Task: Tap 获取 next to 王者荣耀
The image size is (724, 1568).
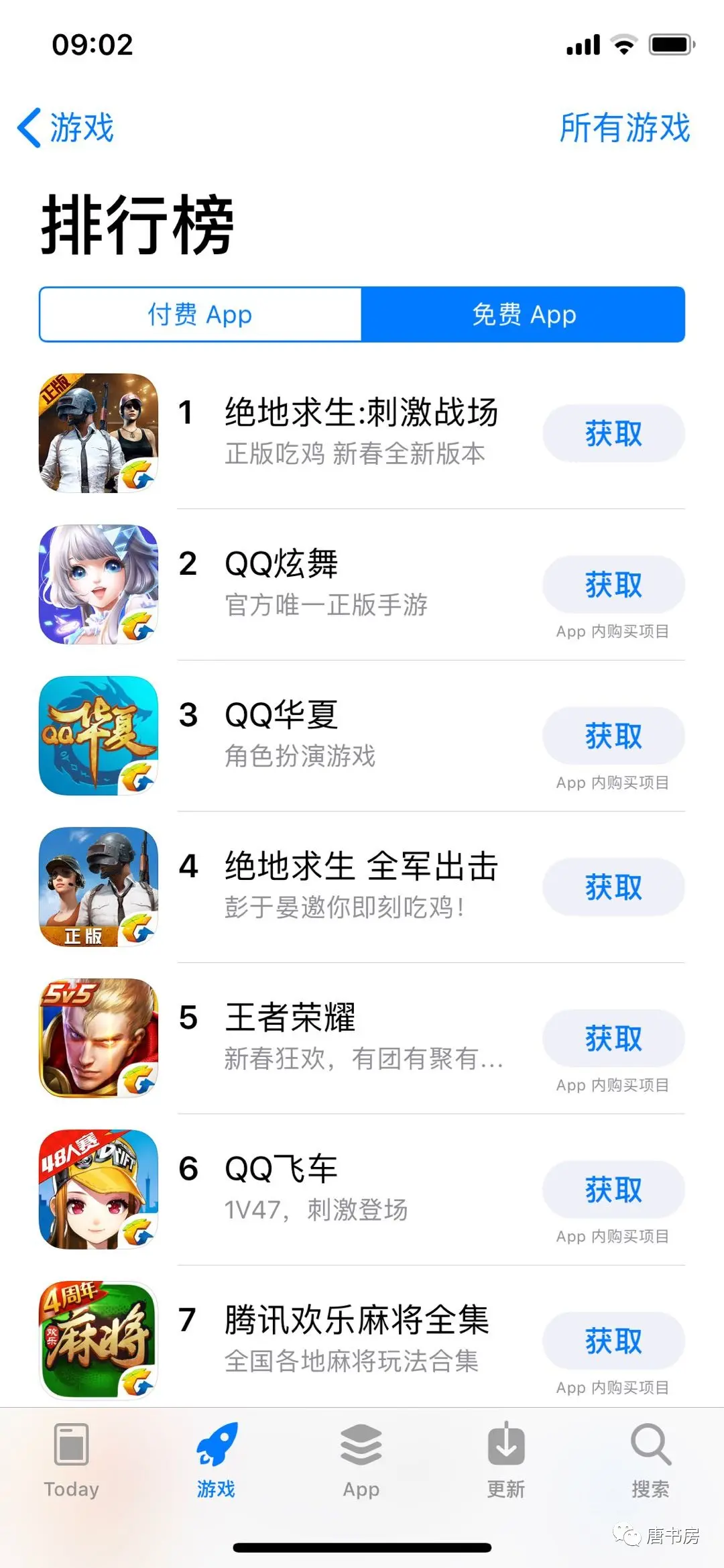Action: pos(613,1038)
